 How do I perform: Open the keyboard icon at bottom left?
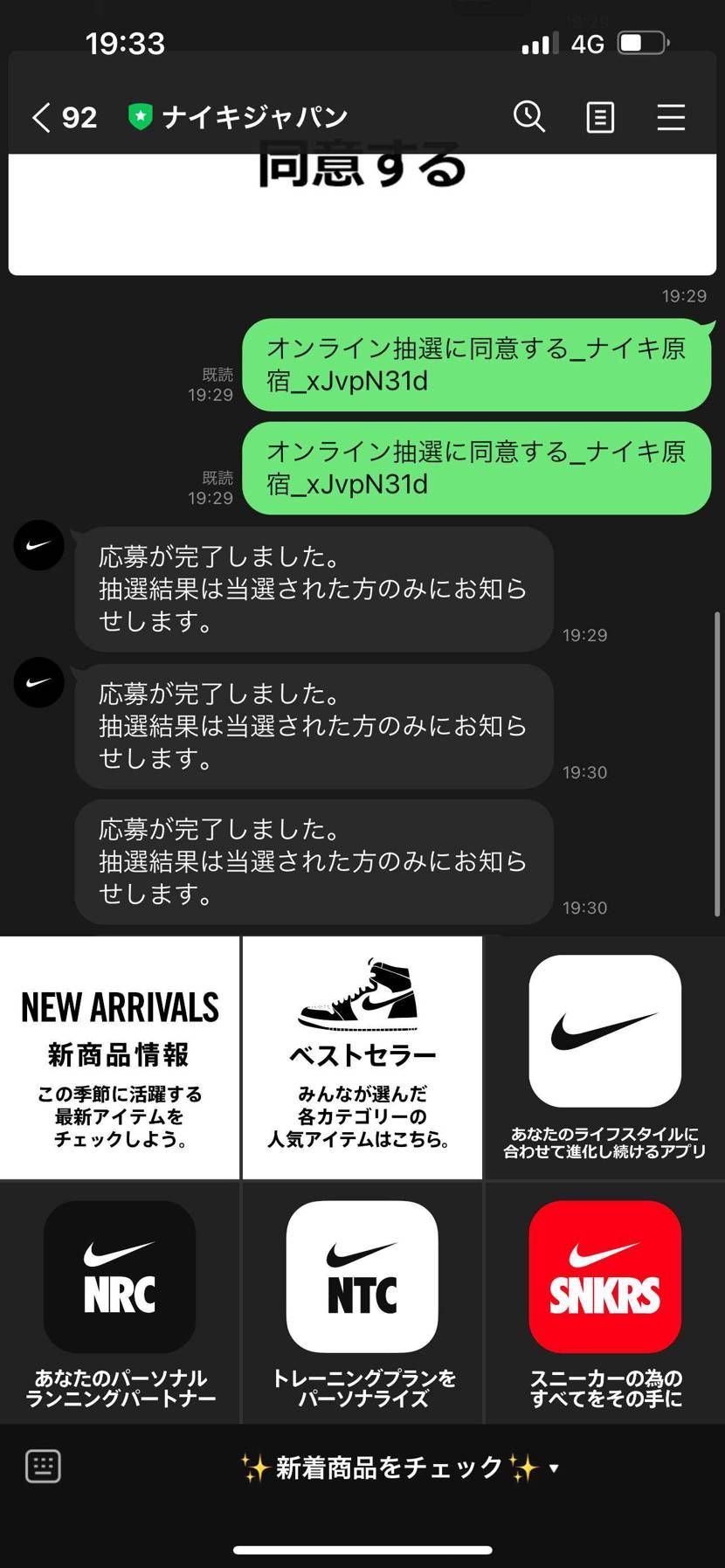(44, 1468)
